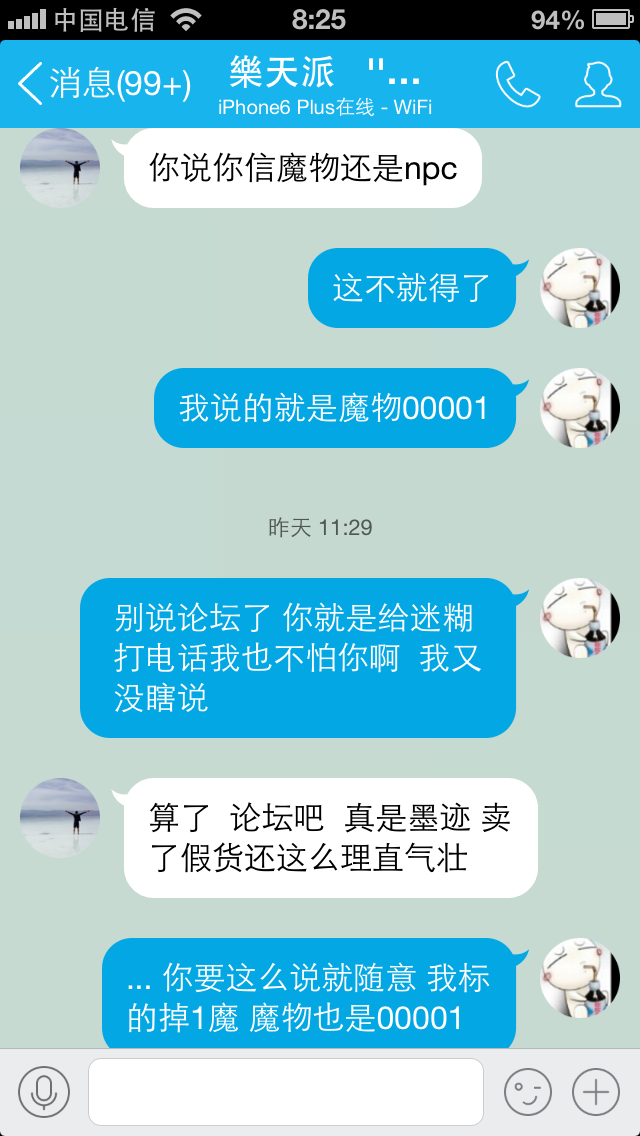Open the emoji picker

[x=527, y=1092]
